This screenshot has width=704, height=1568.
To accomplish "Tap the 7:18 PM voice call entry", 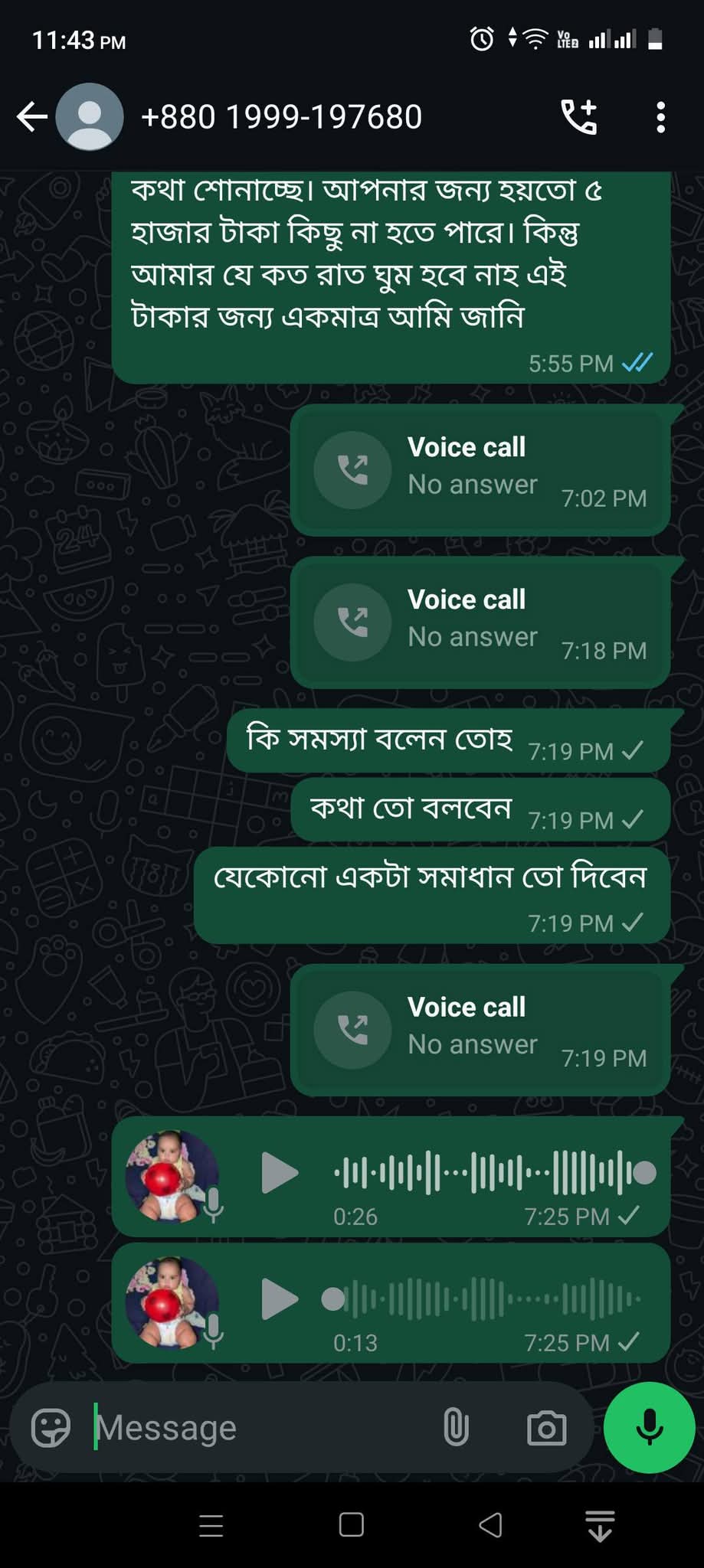I will click(x=480, y=622).
